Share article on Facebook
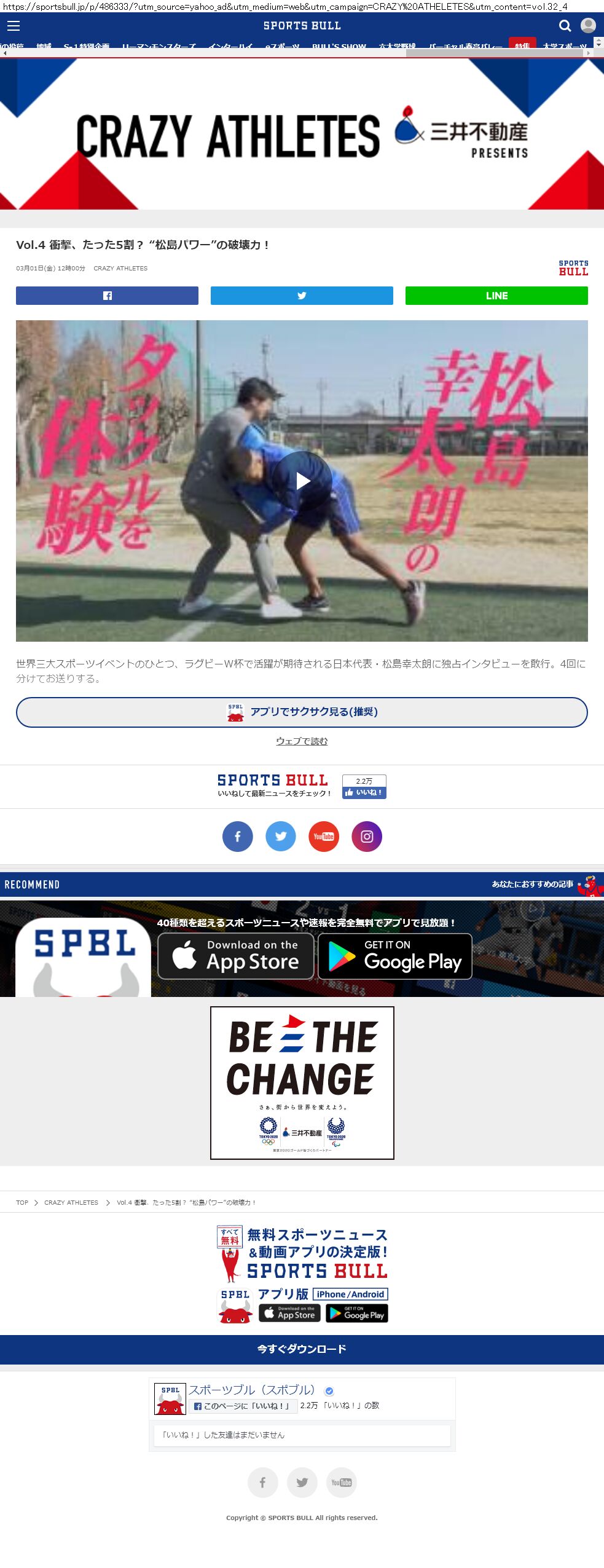The width and height of the screenshot is (604, 1568). [x=107, y=296]
